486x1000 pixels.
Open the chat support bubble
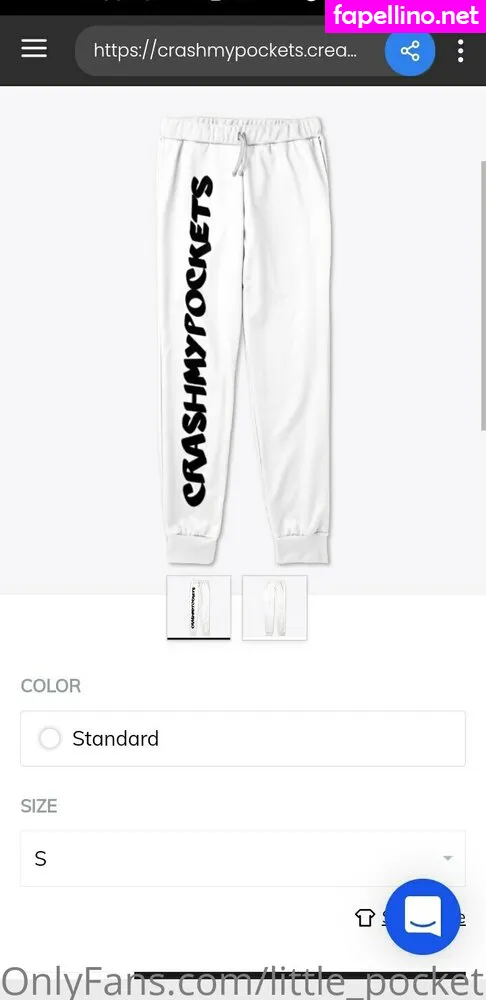point(423,916)
